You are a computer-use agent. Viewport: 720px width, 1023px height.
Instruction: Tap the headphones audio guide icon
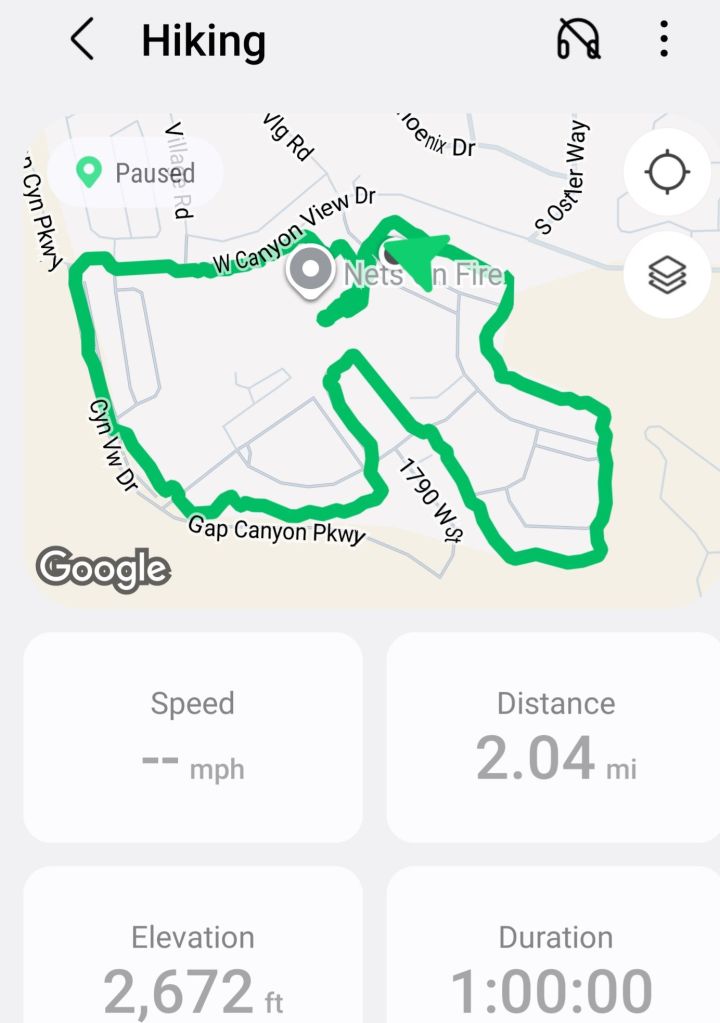578,40
